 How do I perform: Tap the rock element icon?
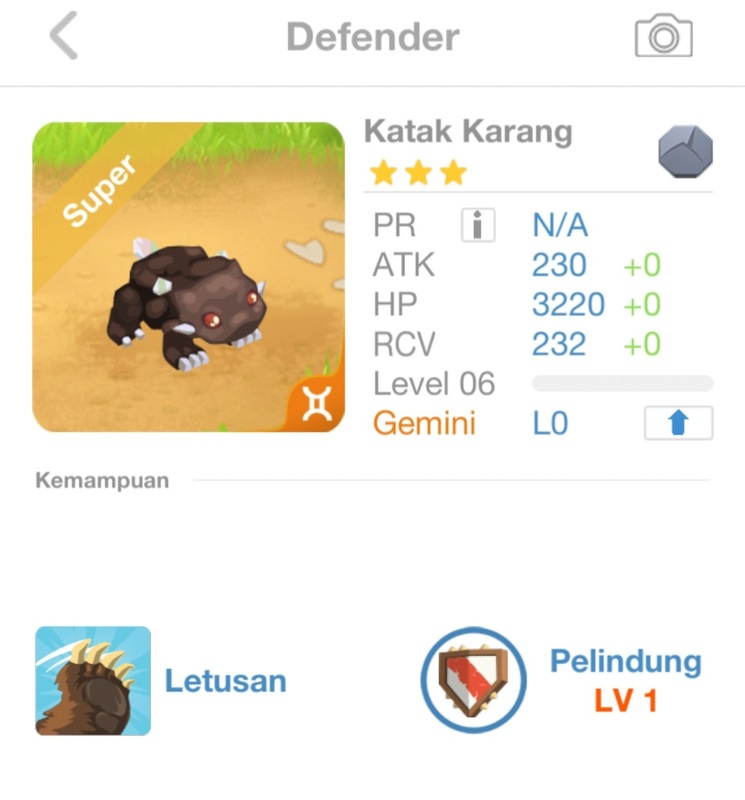click(685, 152)
